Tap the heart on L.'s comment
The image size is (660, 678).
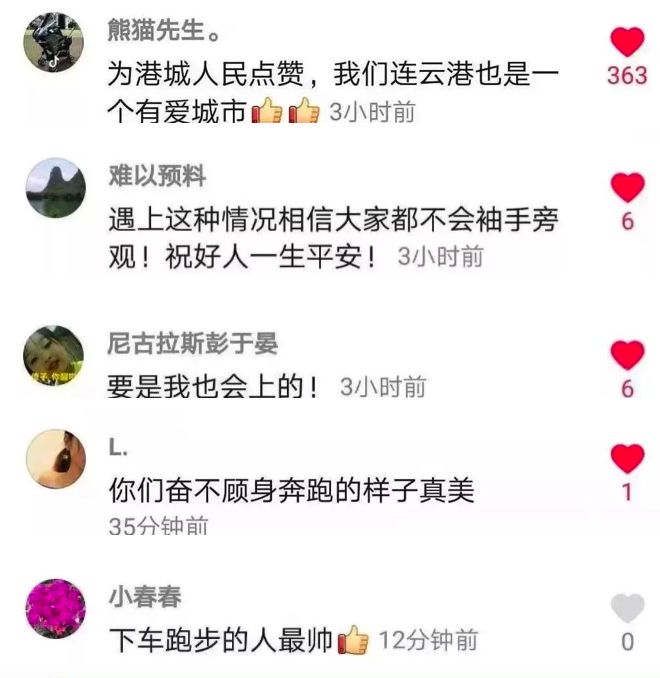(627, 459)
